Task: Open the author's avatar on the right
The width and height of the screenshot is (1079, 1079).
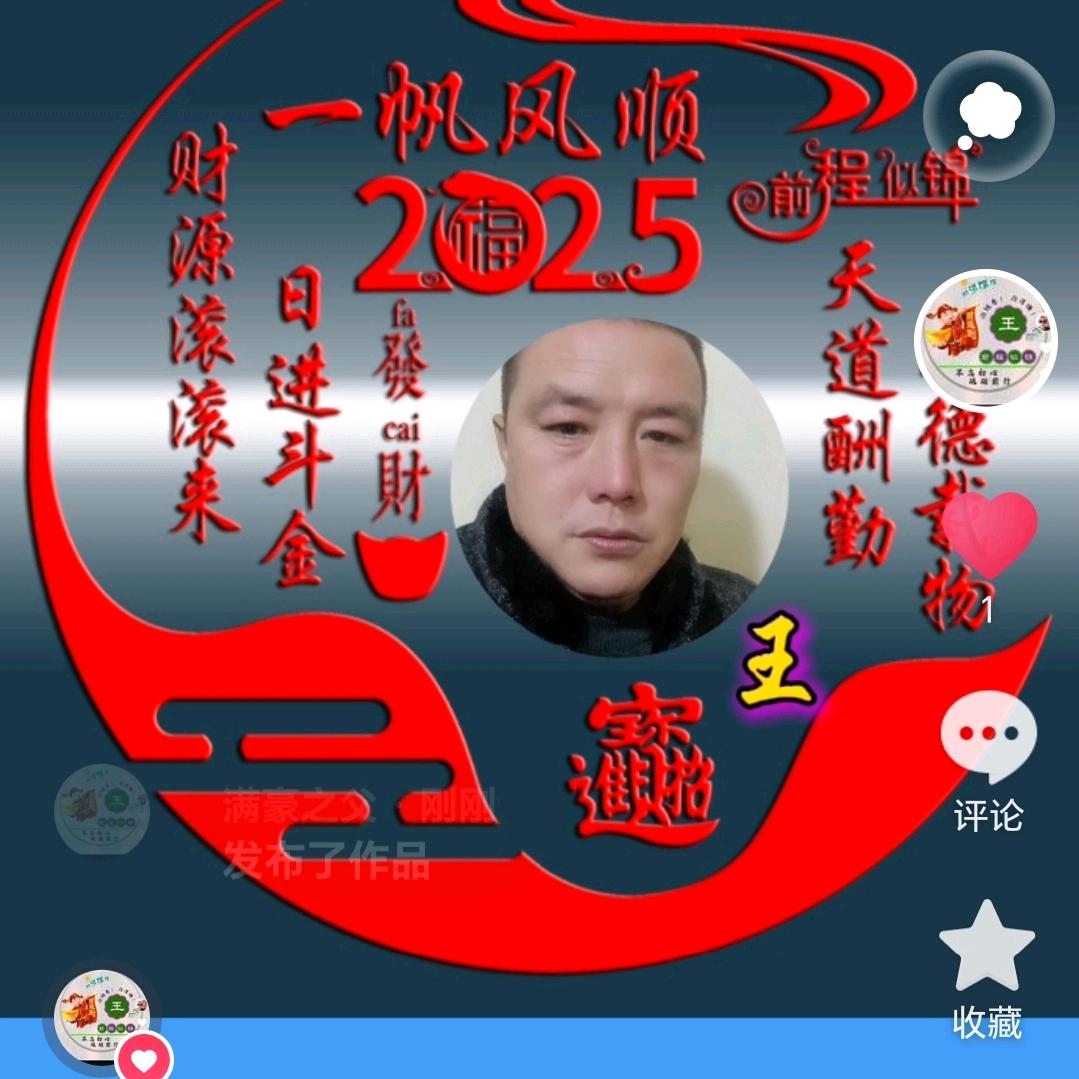Action: point(987,339)
